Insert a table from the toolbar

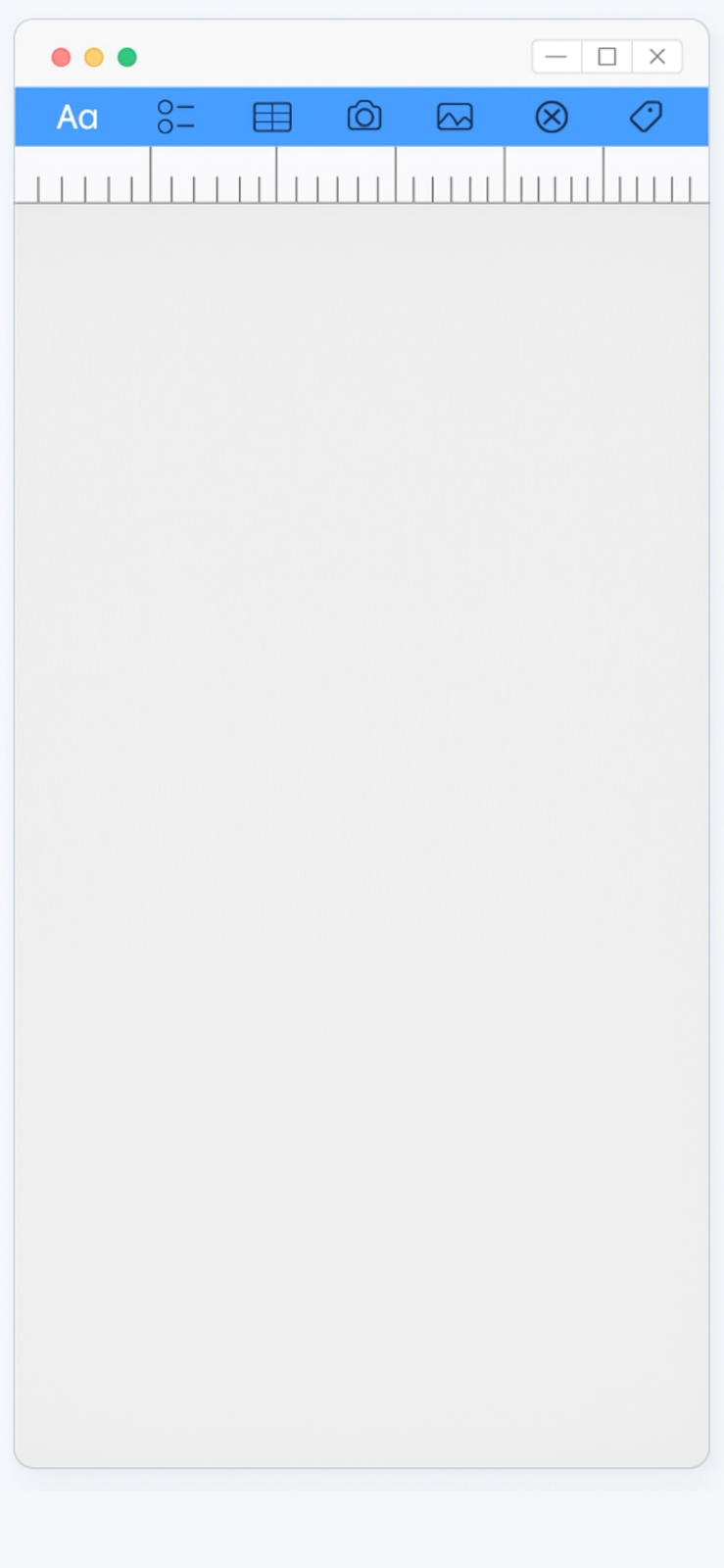tap(272, 118)
